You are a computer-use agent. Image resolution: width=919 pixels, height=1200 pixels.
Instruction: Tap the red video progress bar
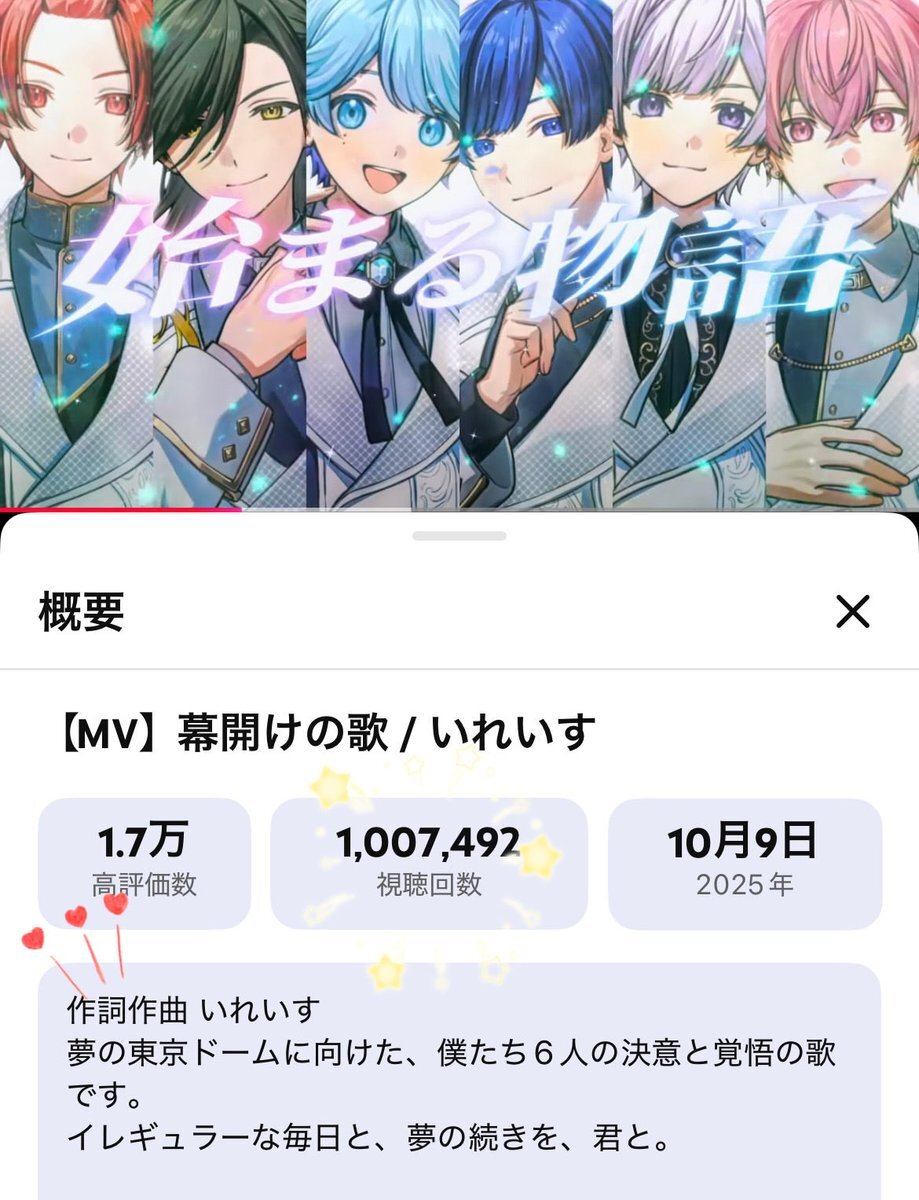[x=120, y=509]
